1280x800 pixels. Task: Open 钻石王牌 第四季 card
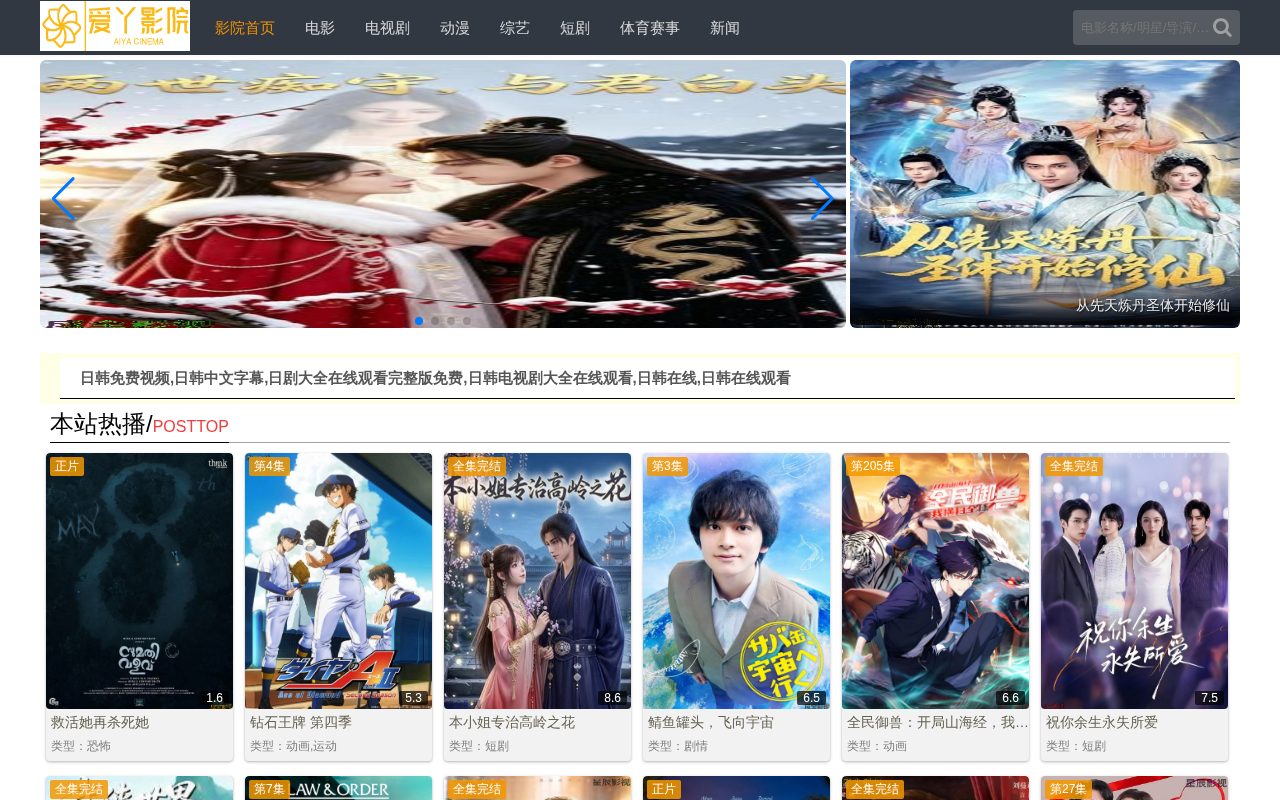338,606
